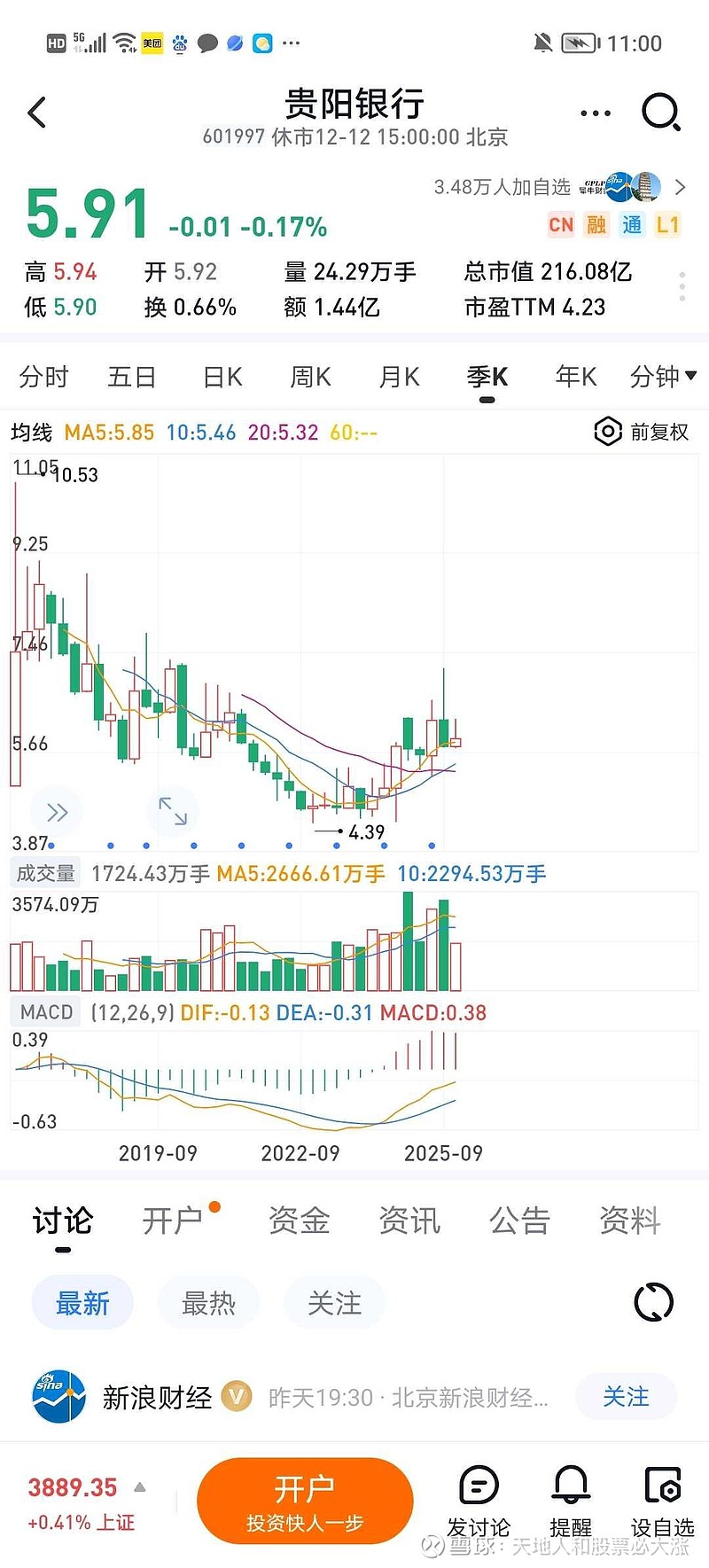Viewport: 709px width, 1568px height.
Task: Tap the fullscreen expand icon on chart
Action: (x=174, y=812)
